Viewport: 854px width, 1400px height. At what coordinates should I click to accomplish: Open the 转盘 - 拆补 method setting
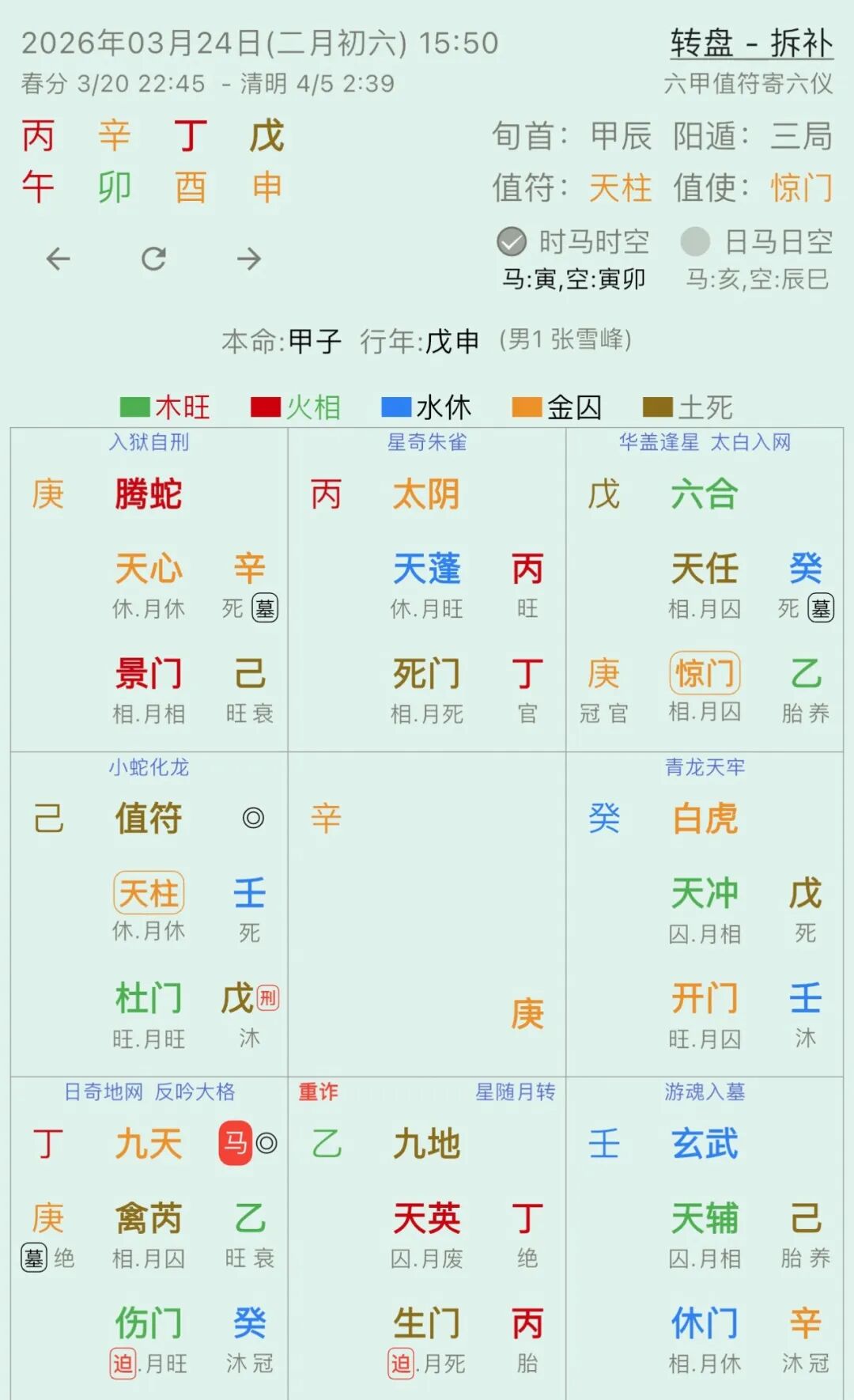[750, 44]
